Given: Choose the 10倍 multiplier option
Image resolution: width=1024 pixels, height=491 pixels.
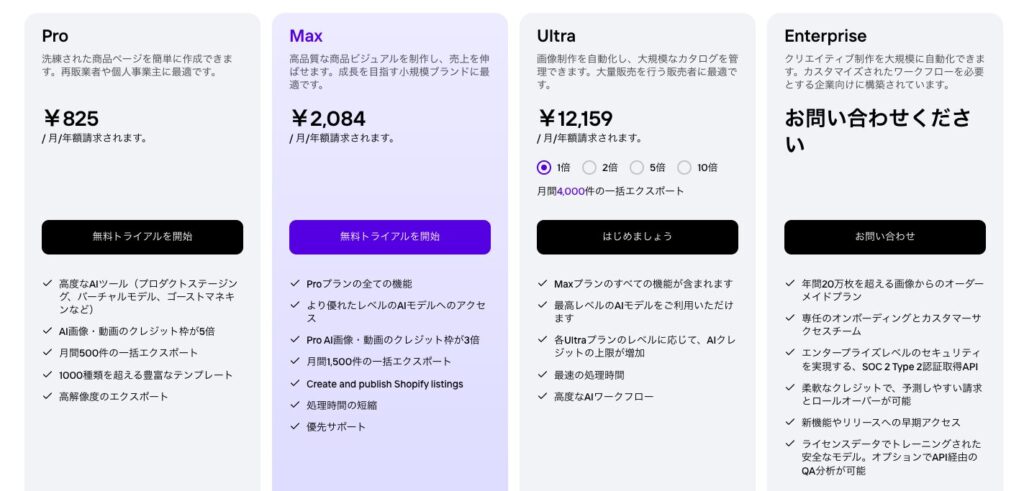Looking at the screenshot, I should [x=684, y=168].
